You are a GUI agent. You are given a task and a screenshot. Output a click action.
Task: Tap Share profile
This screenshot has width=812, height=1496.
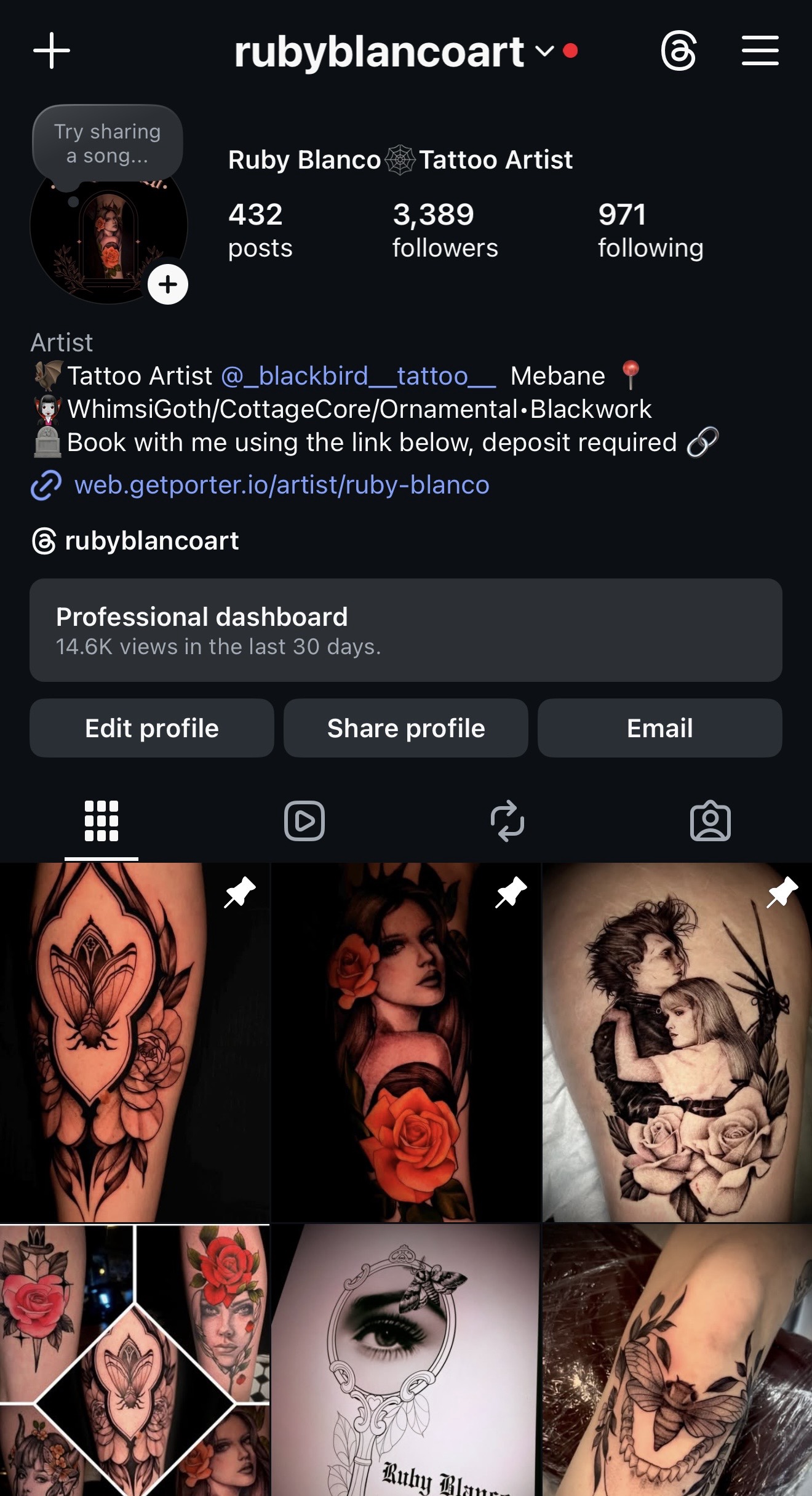click(406, 728)
